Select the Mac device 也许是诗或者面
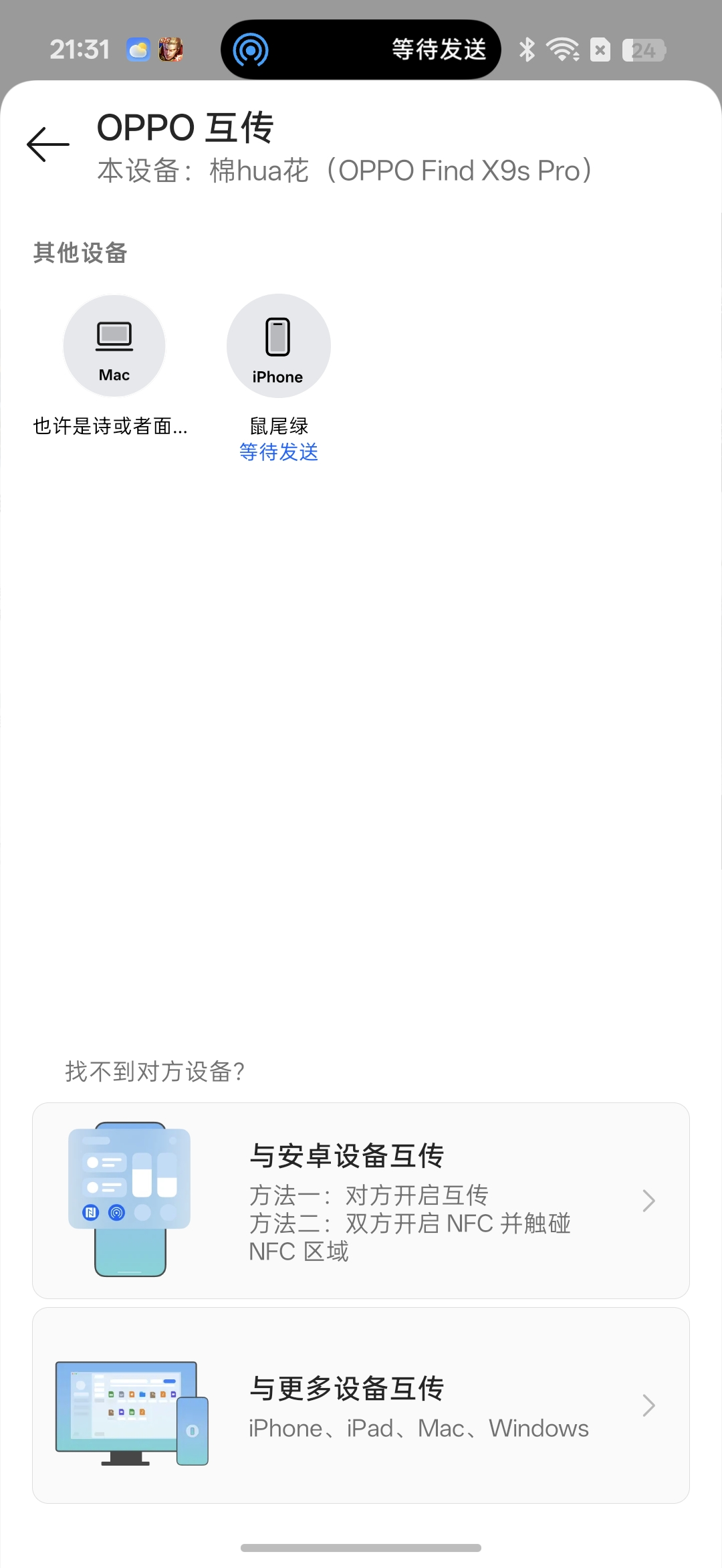 tap(114, 346)
